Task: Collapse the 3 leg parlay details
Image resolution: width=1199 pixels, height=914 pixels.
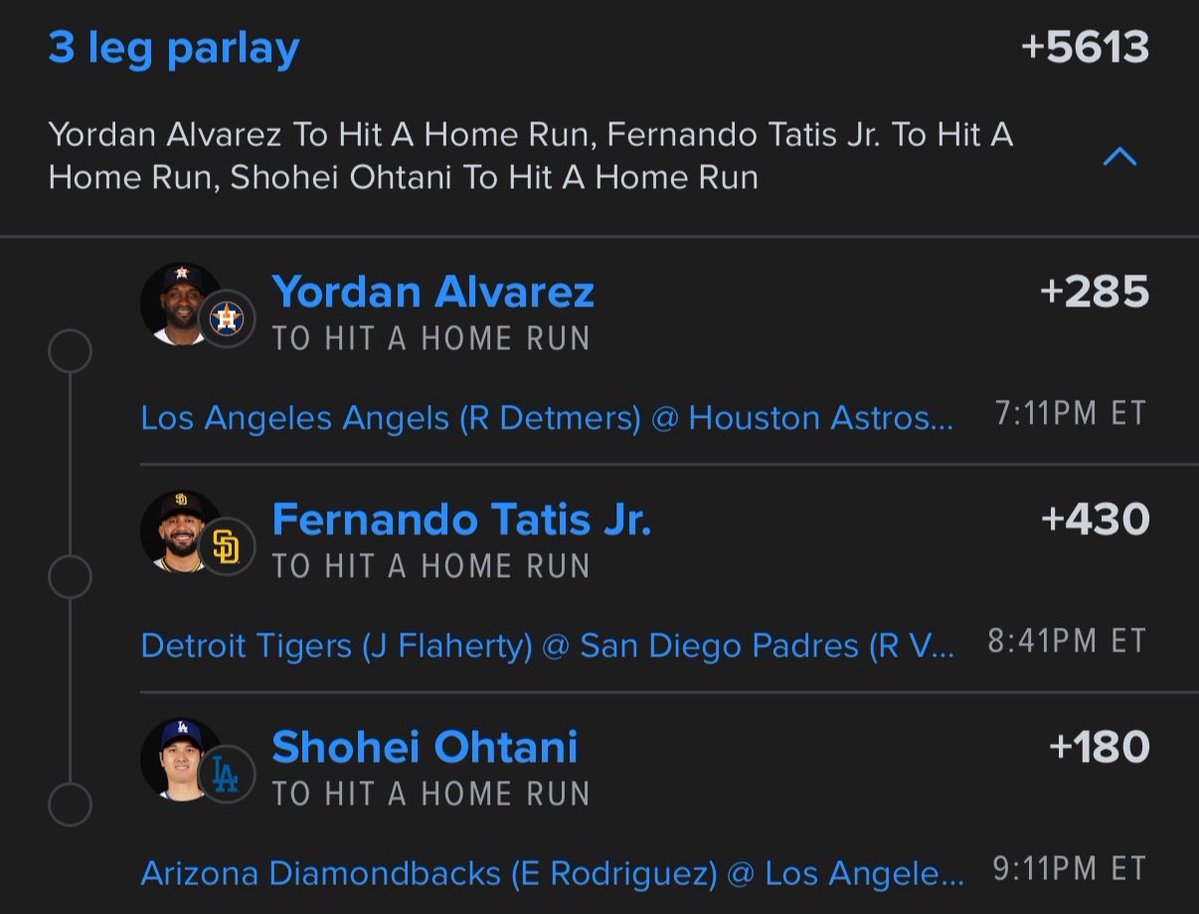Action: click(x=1119, y=157)
